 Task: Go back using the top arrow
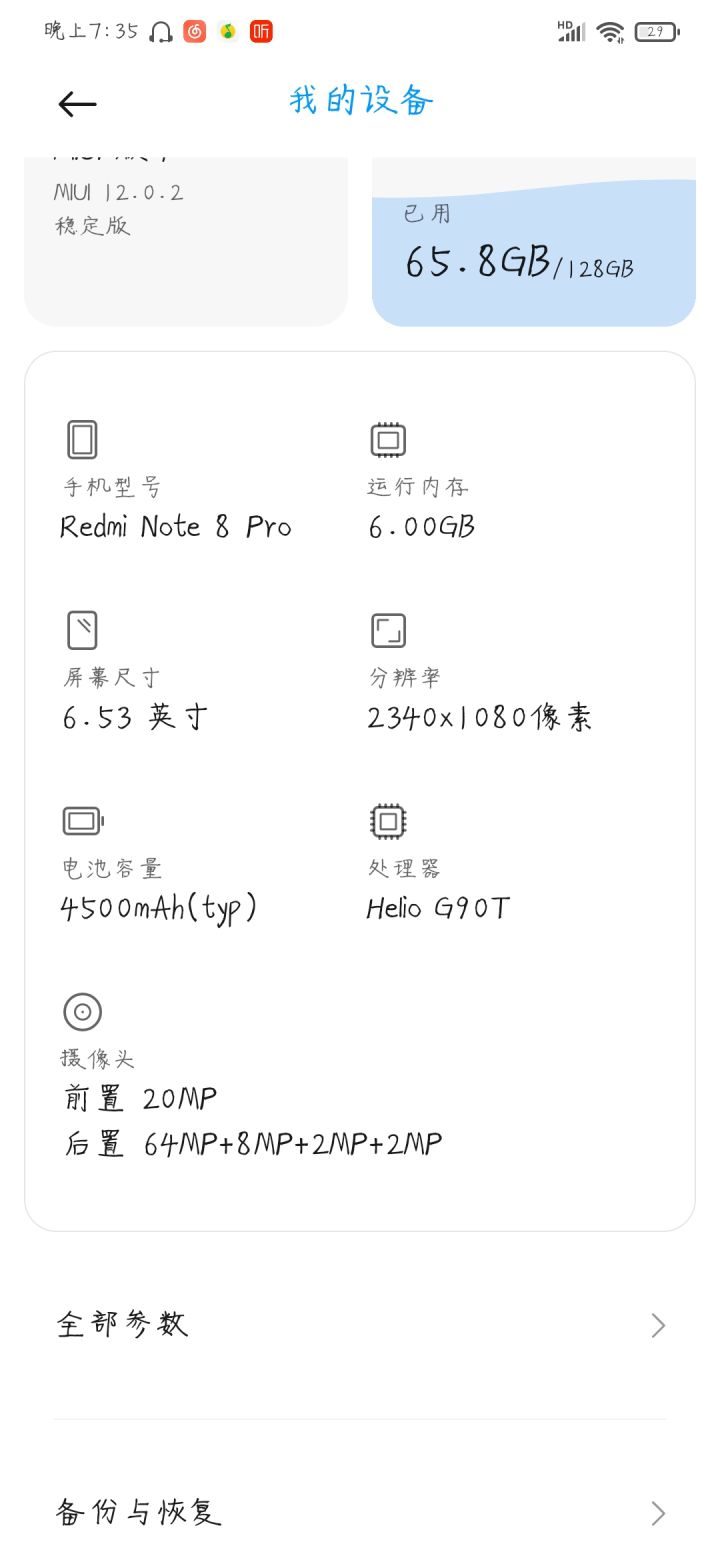(x=77, y=103)
